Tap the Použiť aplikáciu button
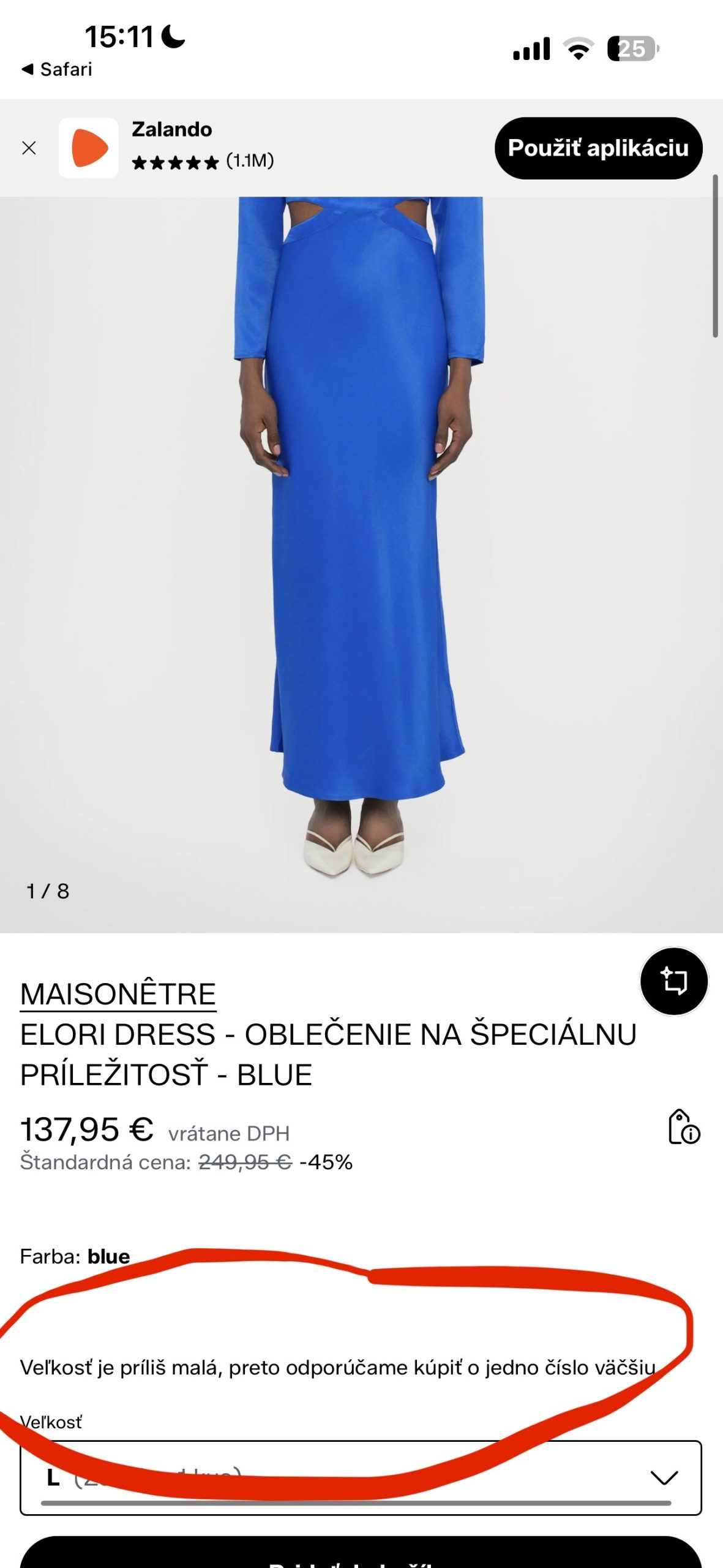723x1568 pixels. [x=598, y=148]
